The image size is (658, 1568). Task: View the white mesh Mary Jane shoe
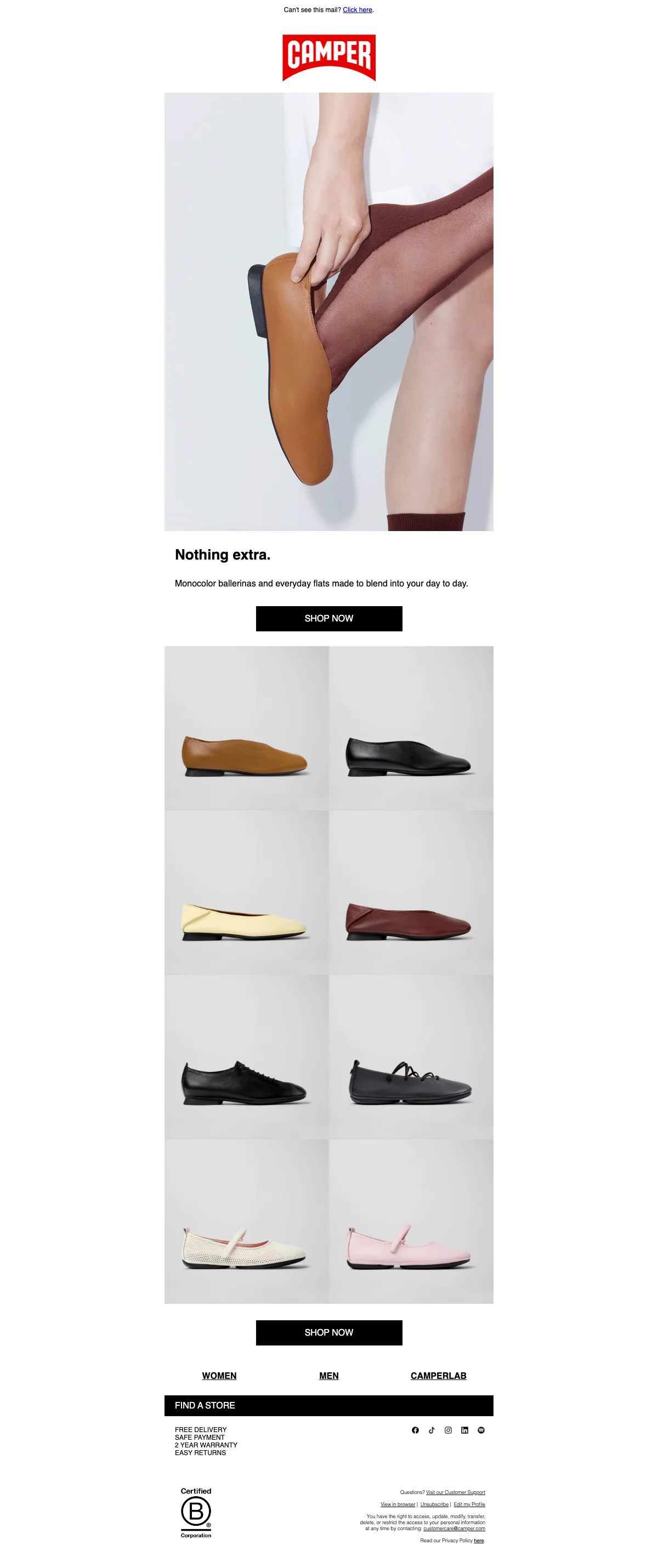pos(246,1221)
